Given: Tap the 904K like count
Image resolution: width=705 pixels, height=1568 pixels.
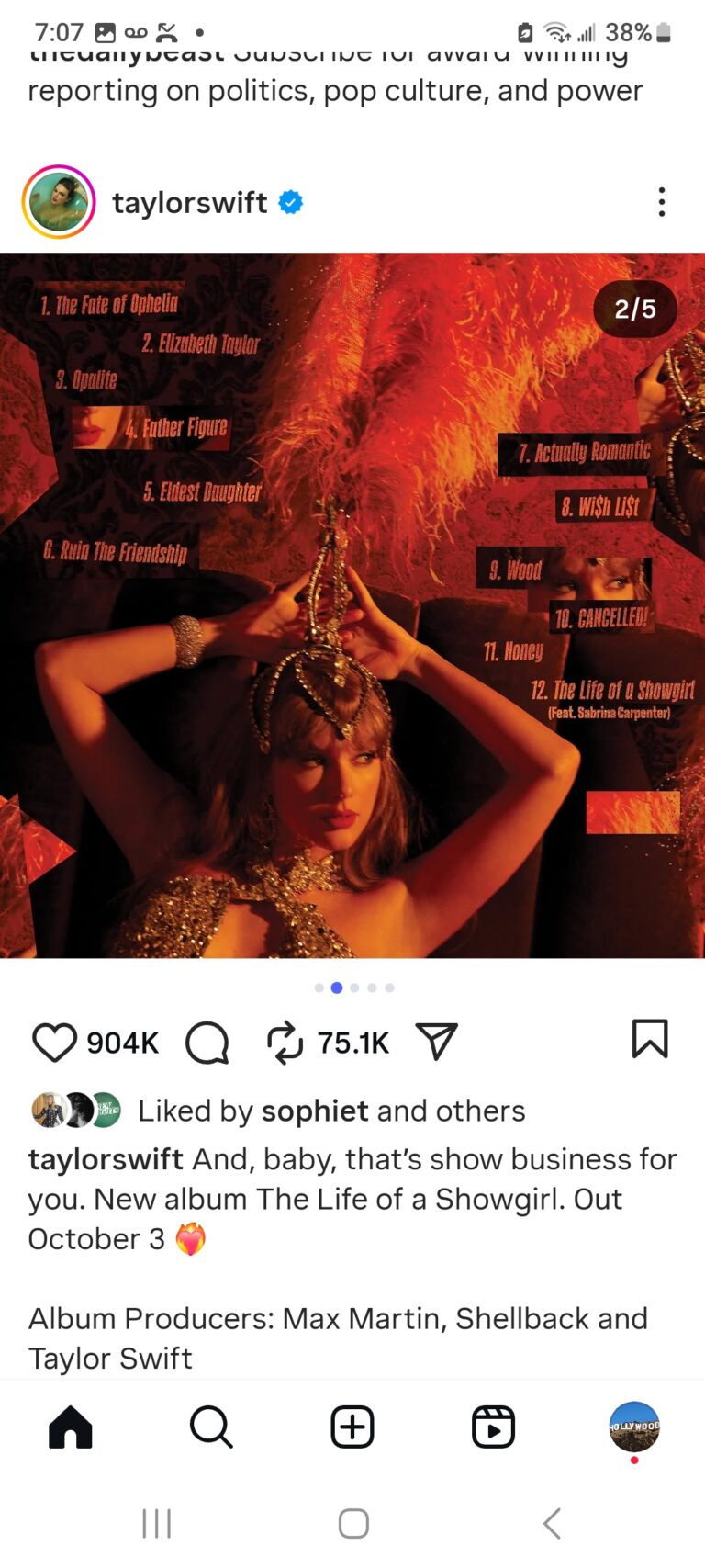Looking at the screenshot, I should 124,1041.
